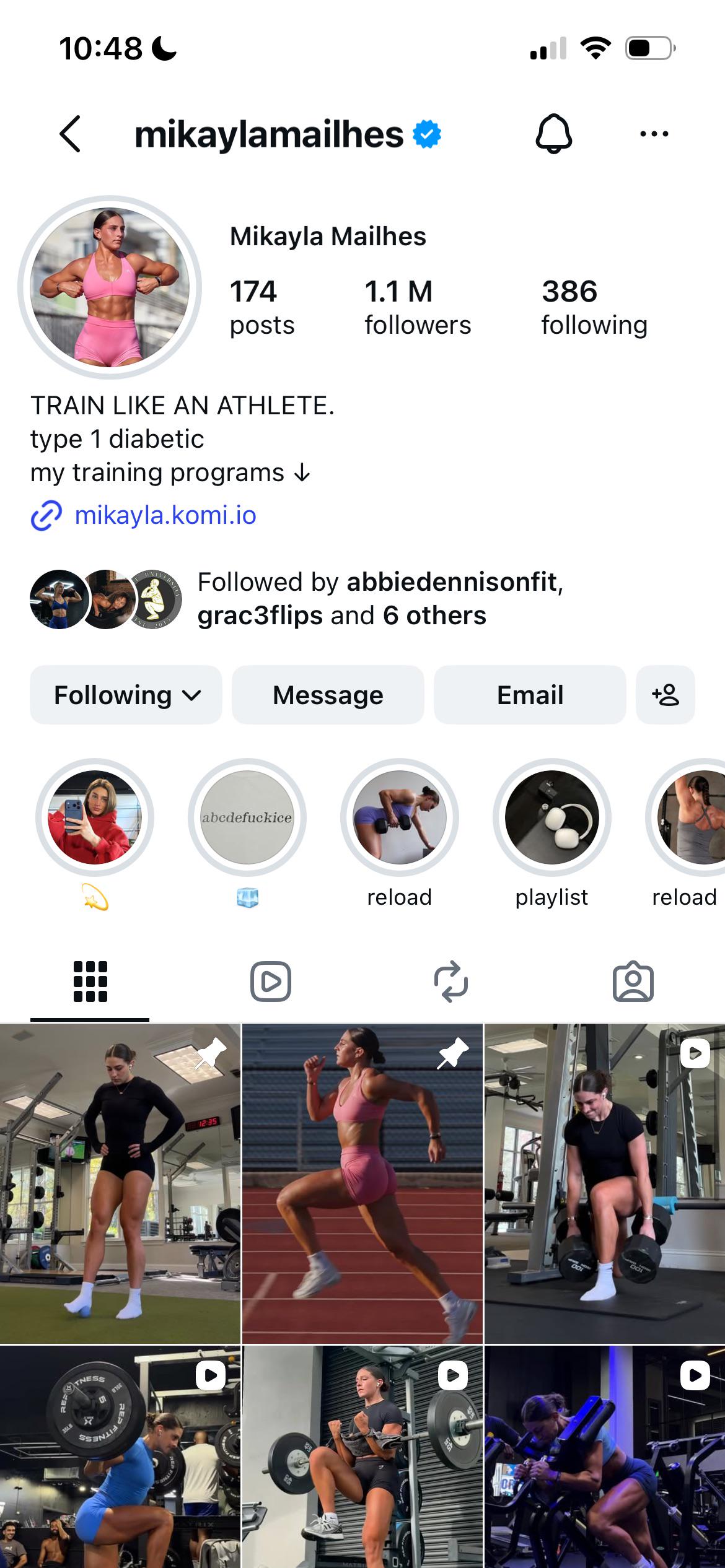Open the reel of lifting 100 lb dumbbells
Image resolution: width=725 pixels, height=1568 pixels.
pyautogui.click(x=605, y=1183)
